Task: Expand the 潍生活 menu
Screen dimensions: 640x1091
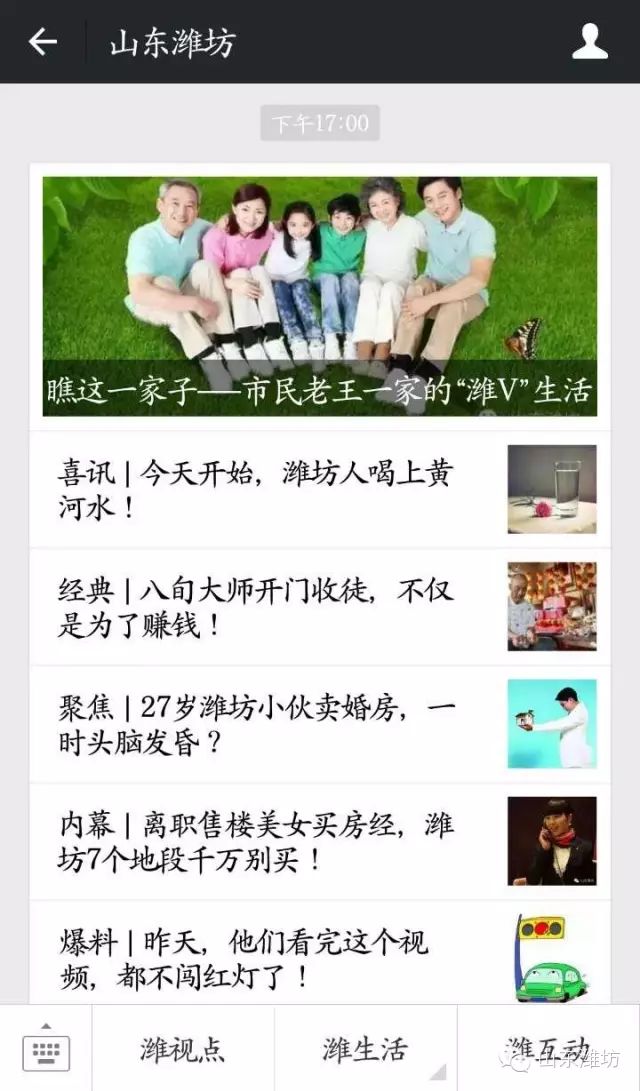Action: click(366, 1049)
